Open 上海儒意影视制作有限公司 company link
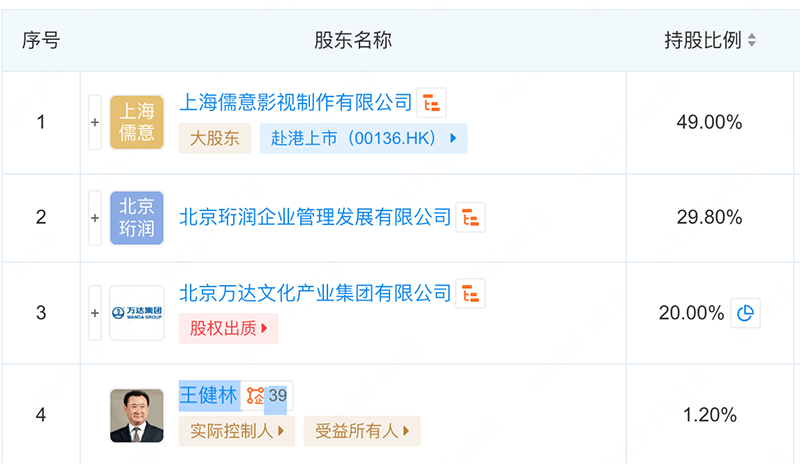Viewport: 800px width, 464px height. 295,103
